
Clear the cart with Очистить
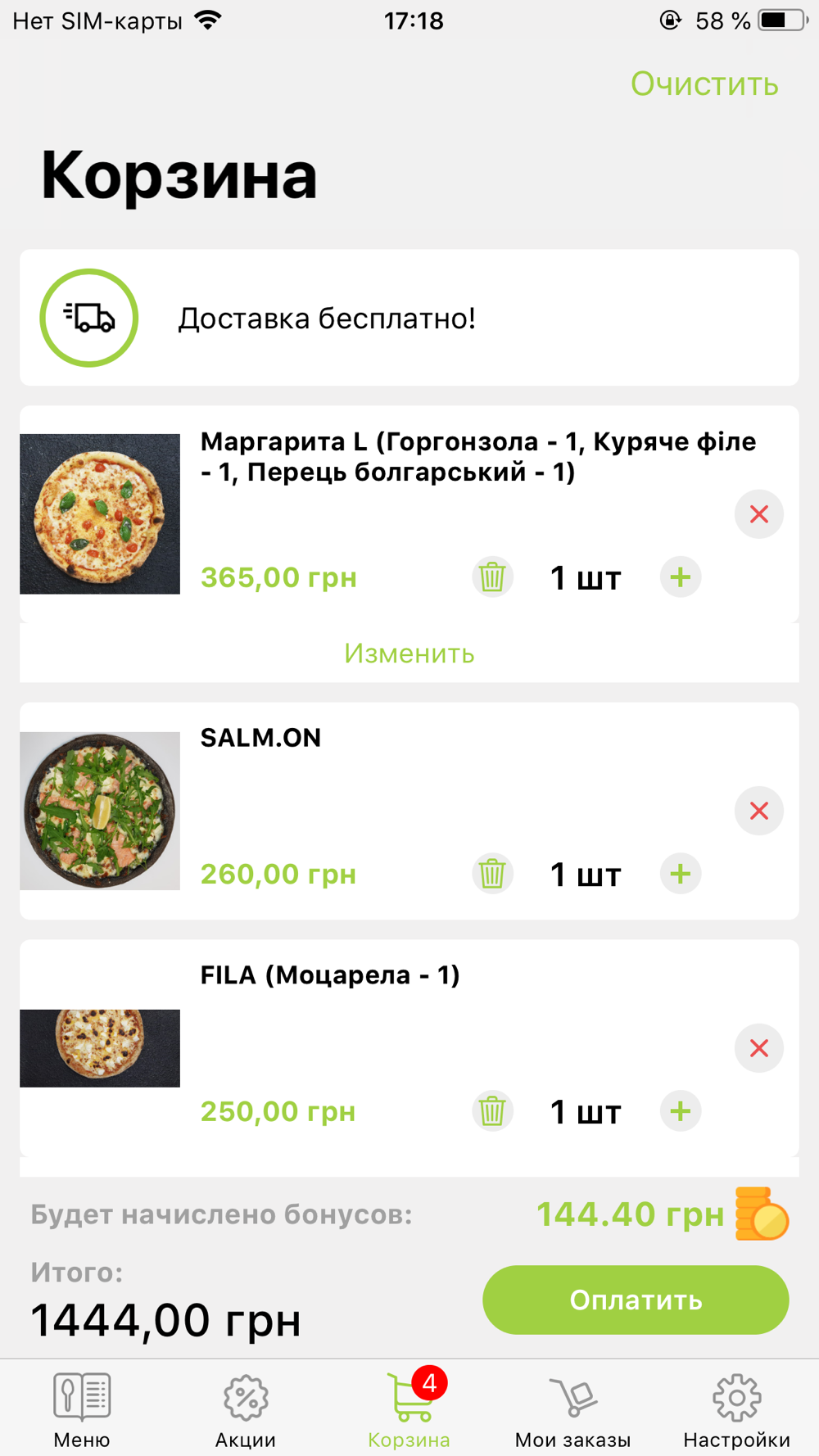coord(704,84)
